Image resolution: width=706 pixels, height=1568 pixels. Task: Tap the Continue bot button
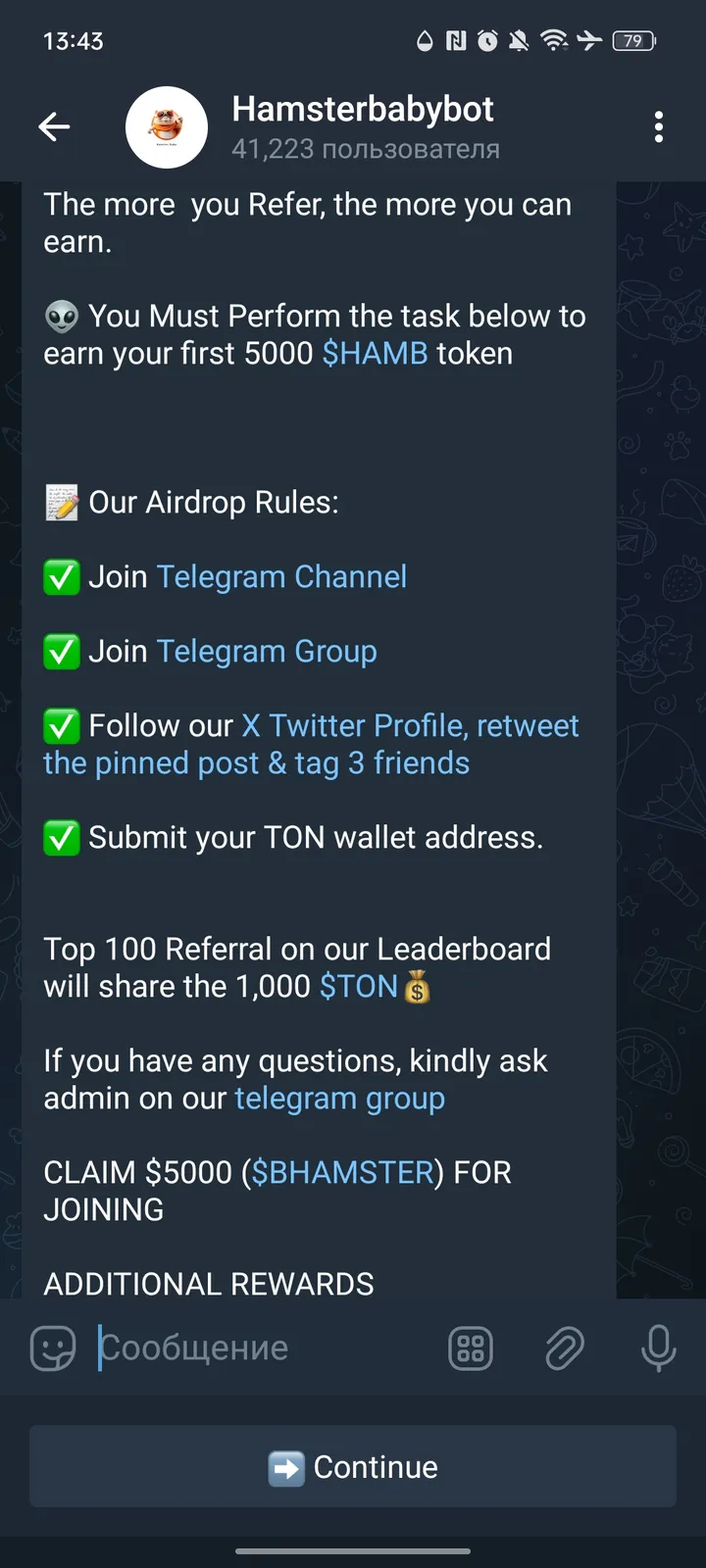pos(353,1467)
